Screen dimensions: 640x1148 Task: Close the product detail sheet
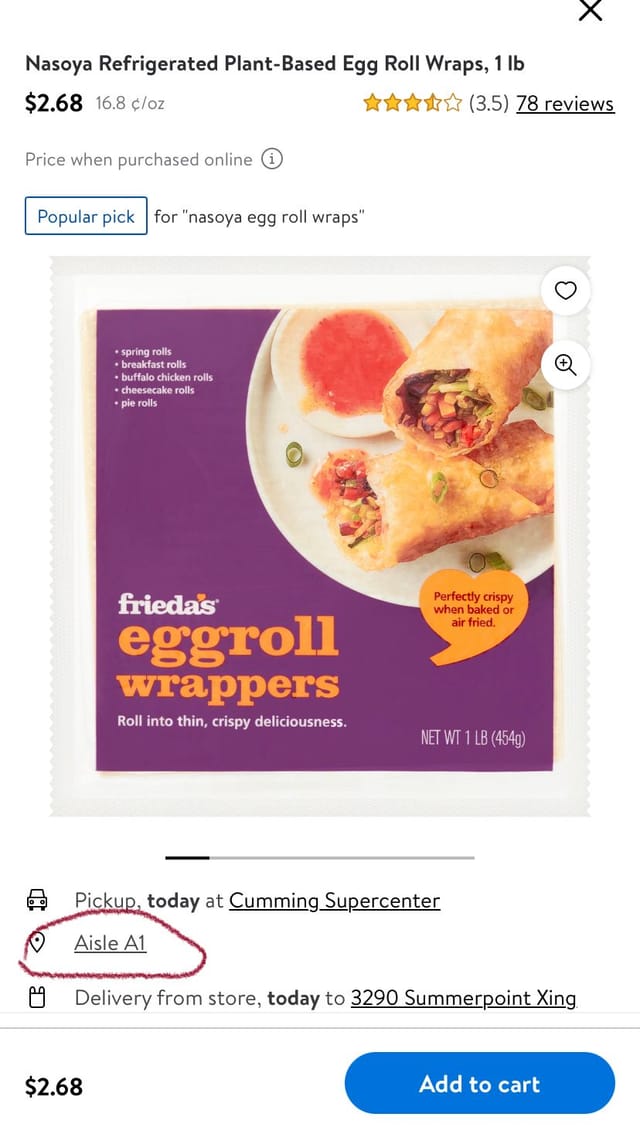click(590, 10)
